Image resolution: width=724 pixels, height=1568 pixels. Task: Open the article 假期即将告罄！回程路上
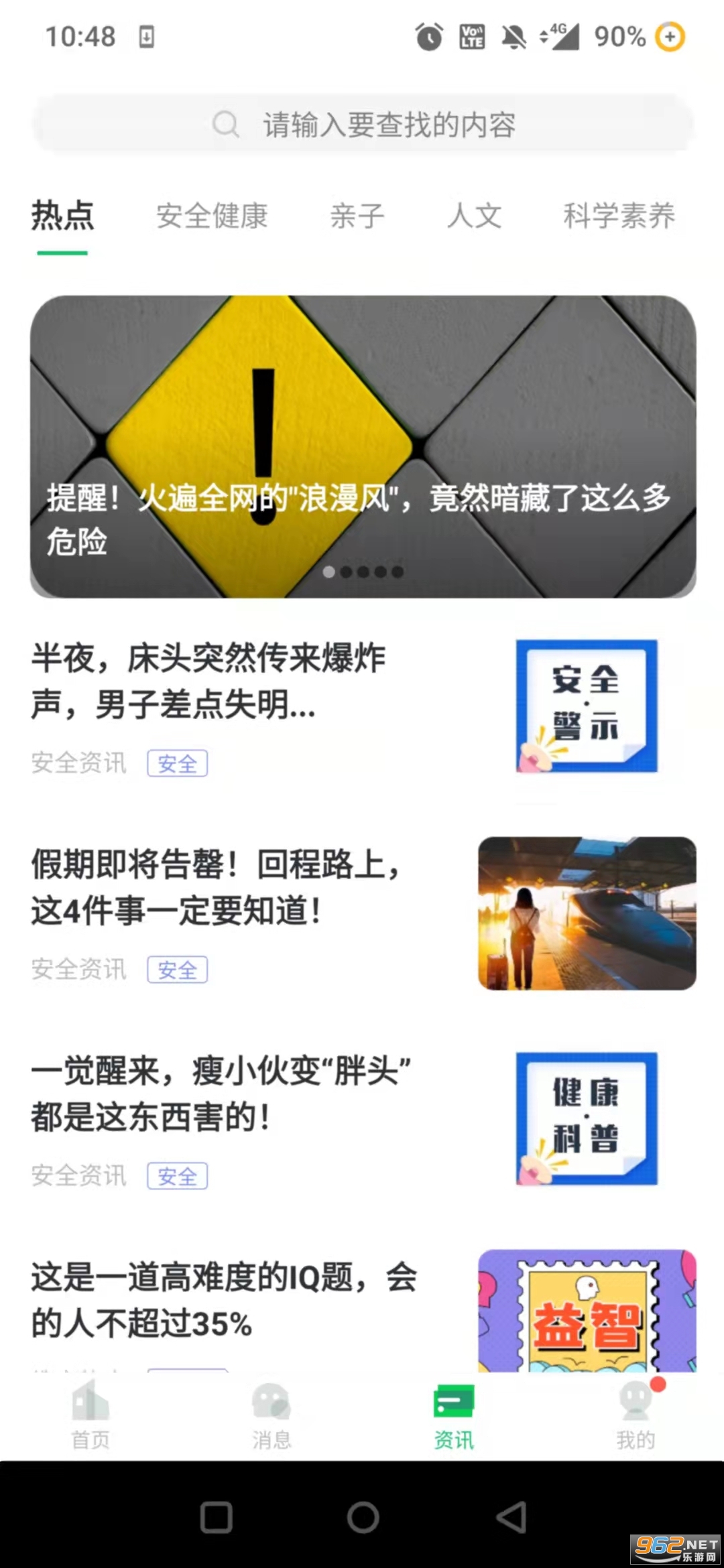click(x=216, y=887)
